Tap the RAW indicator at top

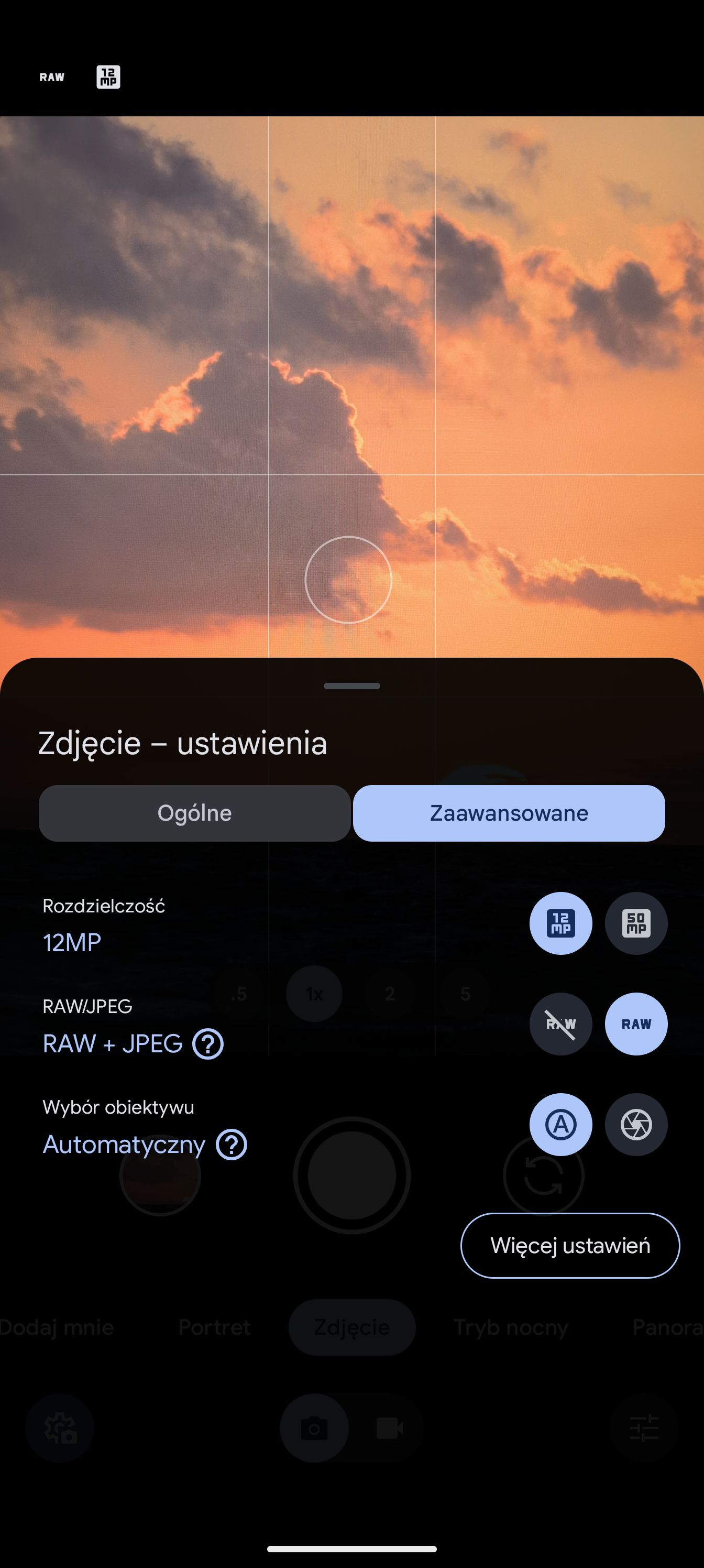coord(52,78)
